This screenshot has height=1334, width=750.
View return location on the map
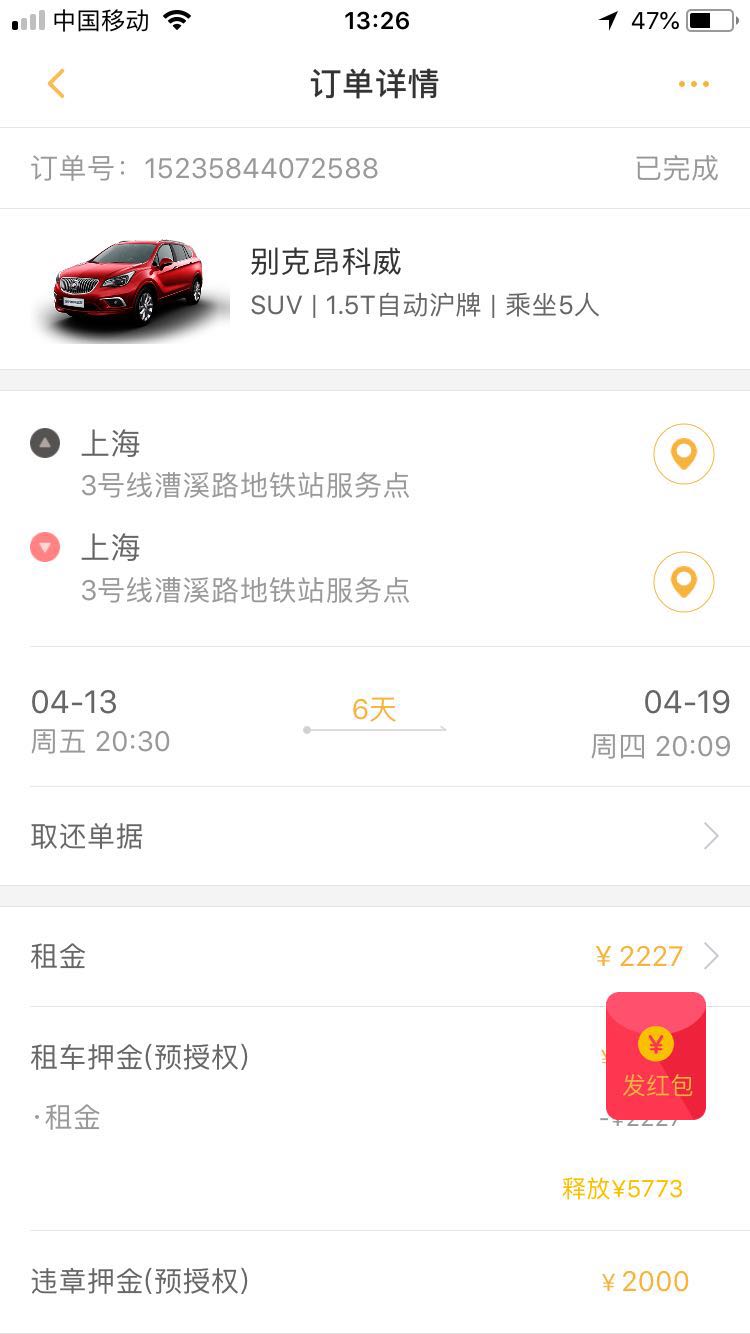pos(683,581)
